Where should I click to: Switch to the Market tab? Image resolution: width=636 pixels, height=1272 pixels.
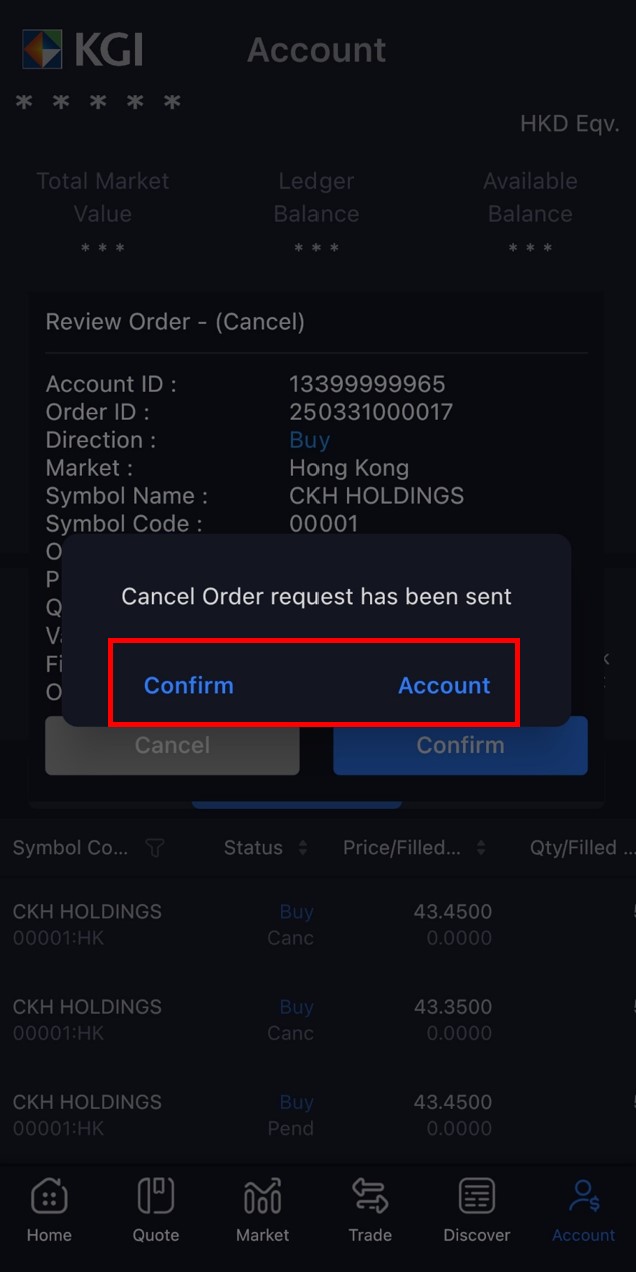(x=263, y=1209)
